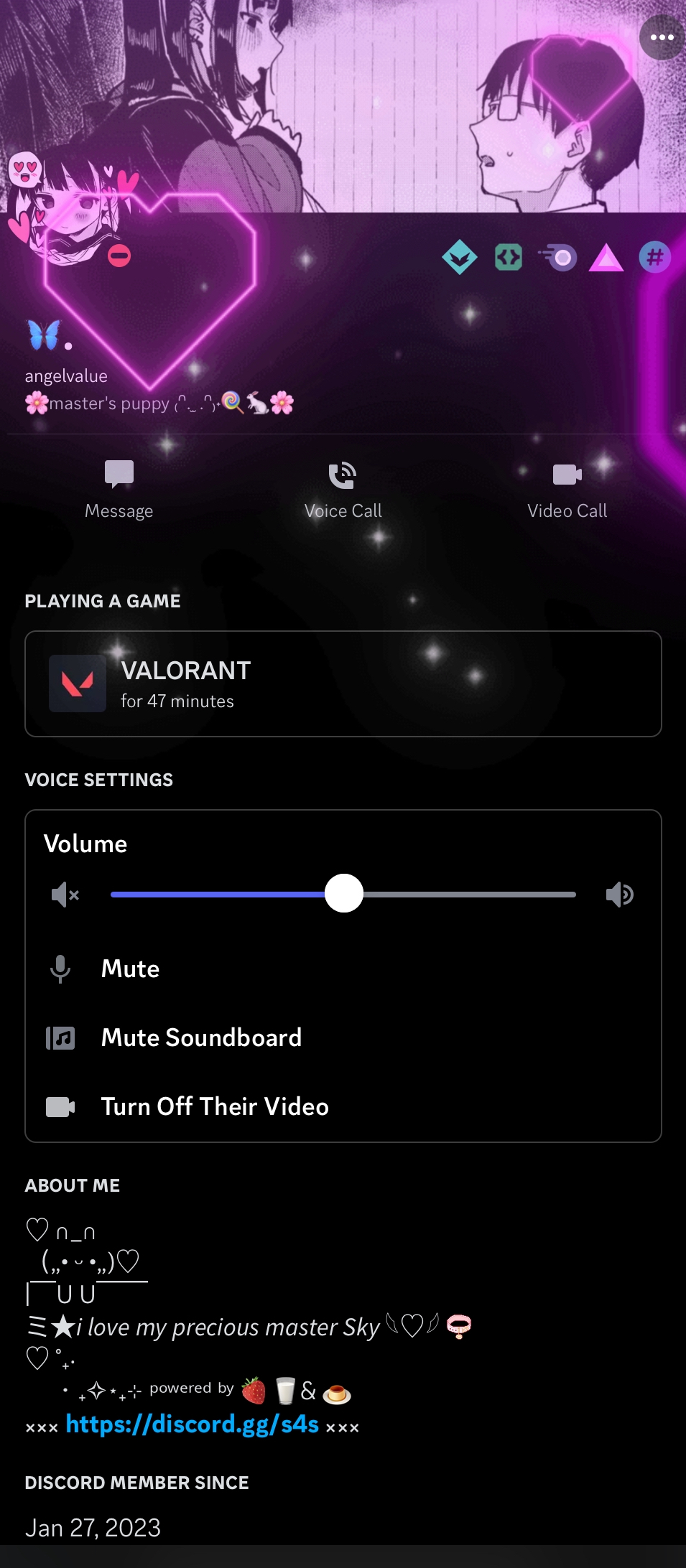Viewport: 686px width, 1568px height.
Task: Mute this user's voice
Action: pyautogui.click(x=130, y=969)
